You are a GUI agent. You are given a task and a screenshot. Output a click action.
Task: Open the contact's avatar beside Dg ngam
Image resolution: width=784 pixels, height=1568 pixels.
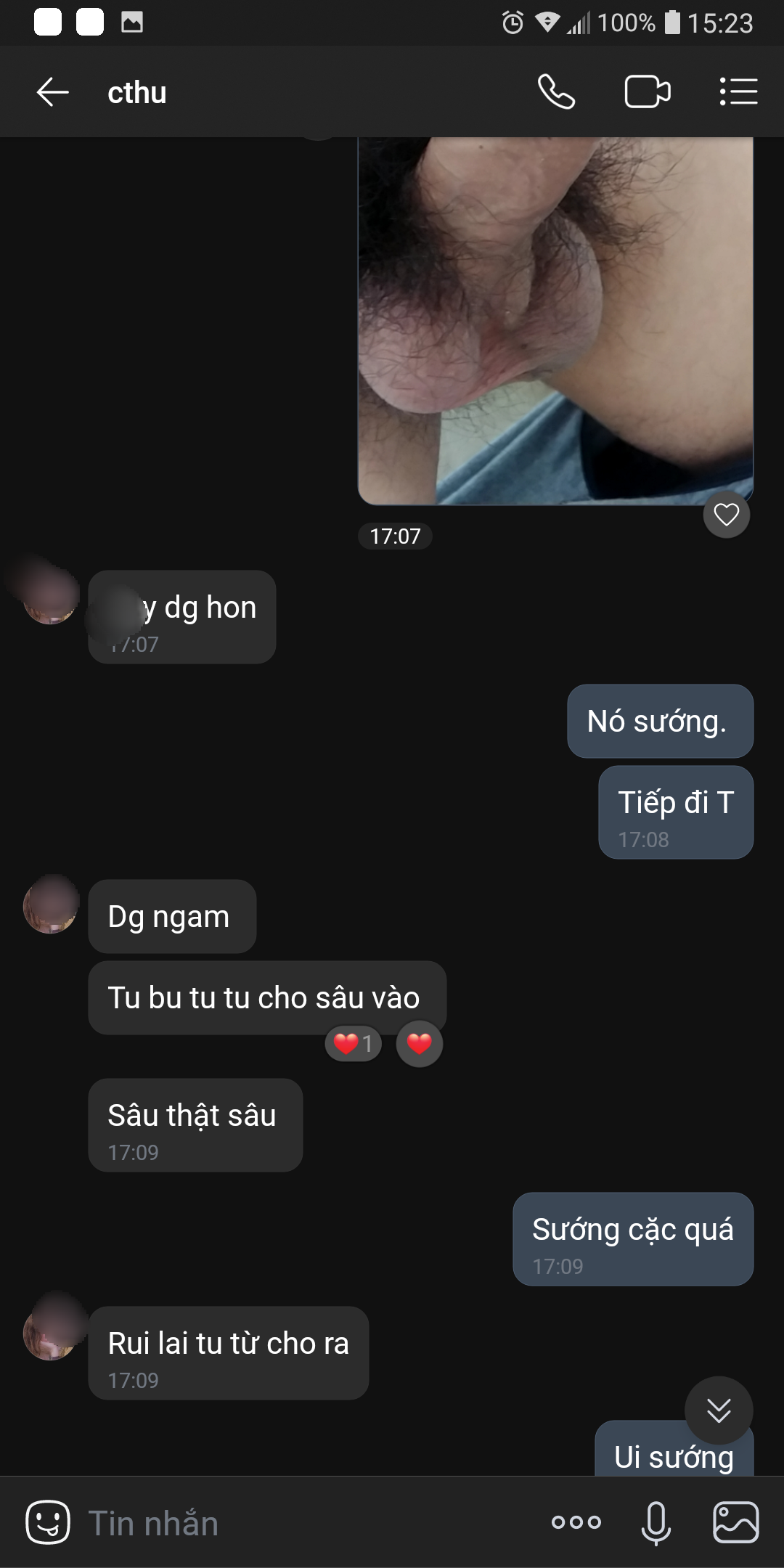50,905
